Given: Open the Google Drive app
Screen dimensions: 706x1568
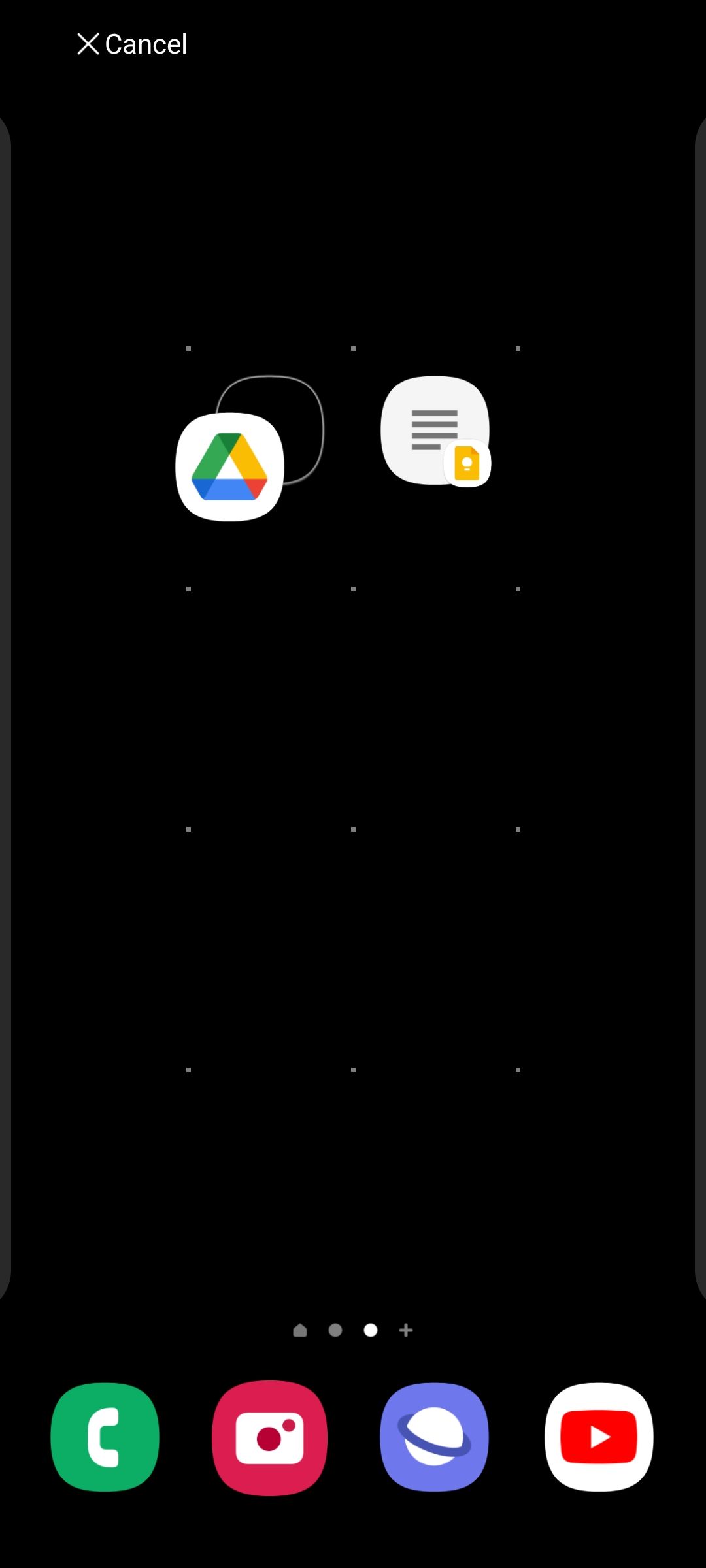Looking at the screenshot, I should pos(229,467).
